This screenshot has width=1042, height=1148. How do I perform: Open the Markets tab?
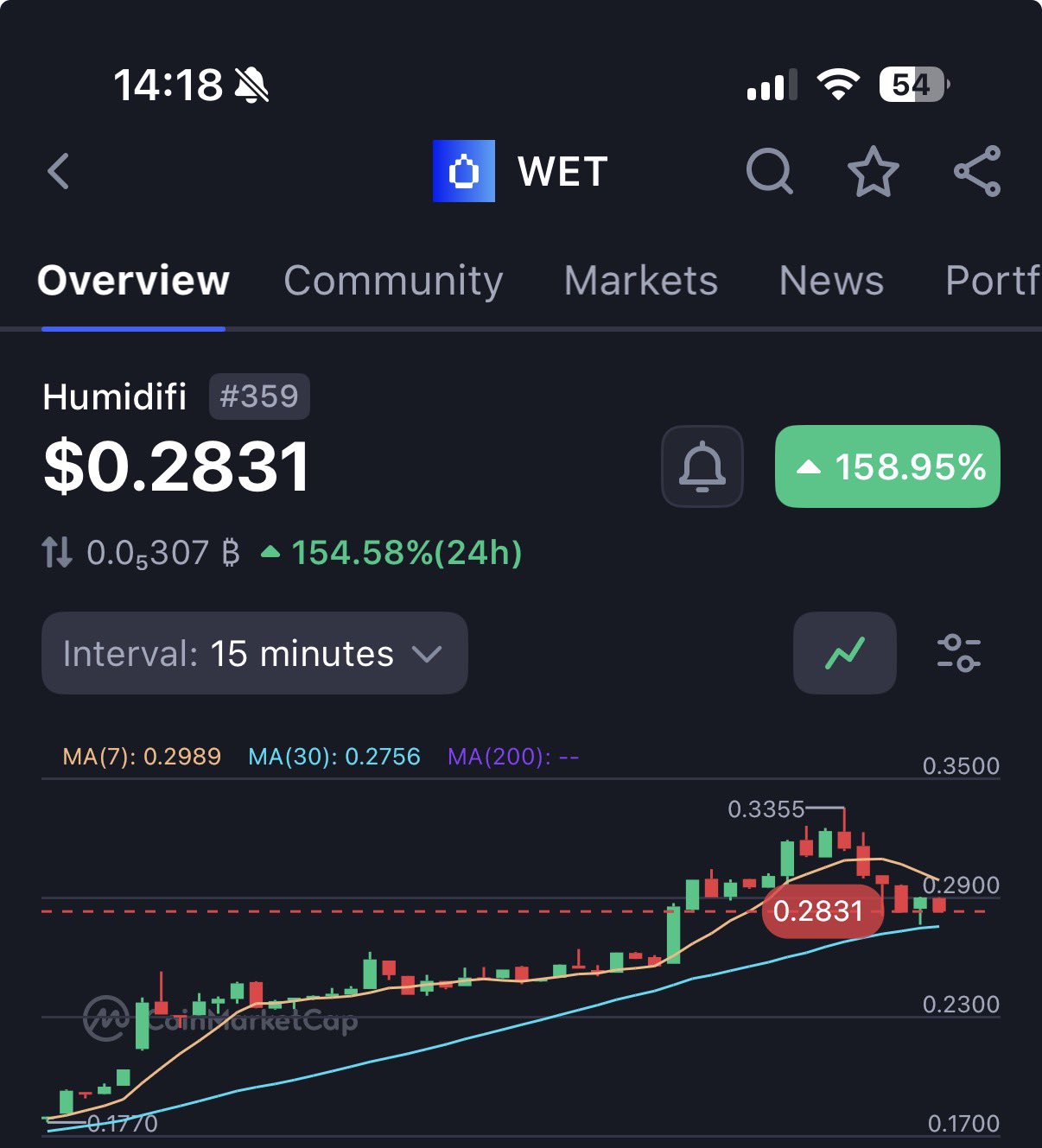point(640,281)
